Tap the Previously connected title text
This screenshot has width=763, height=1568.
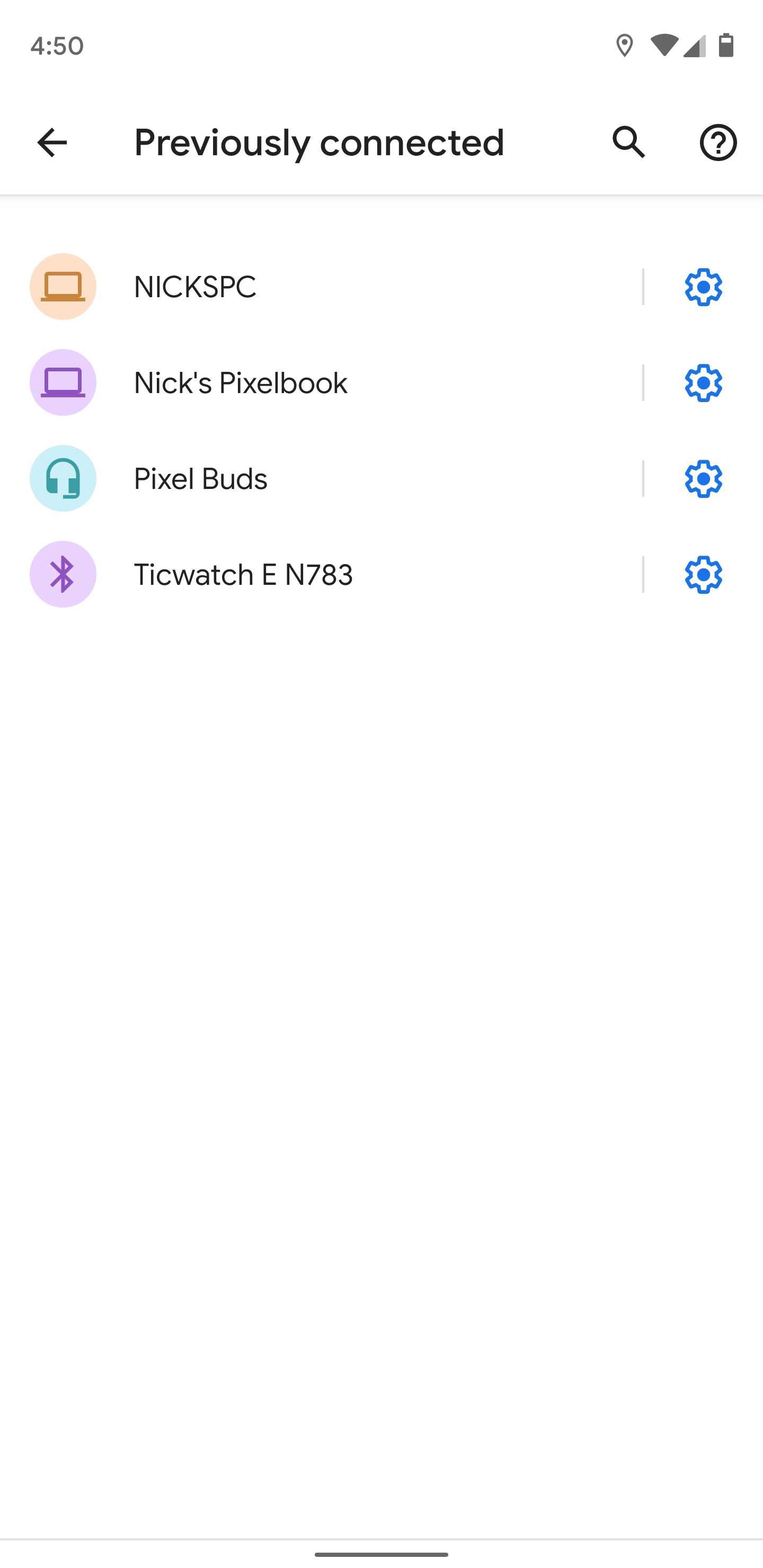click(318, 142)
